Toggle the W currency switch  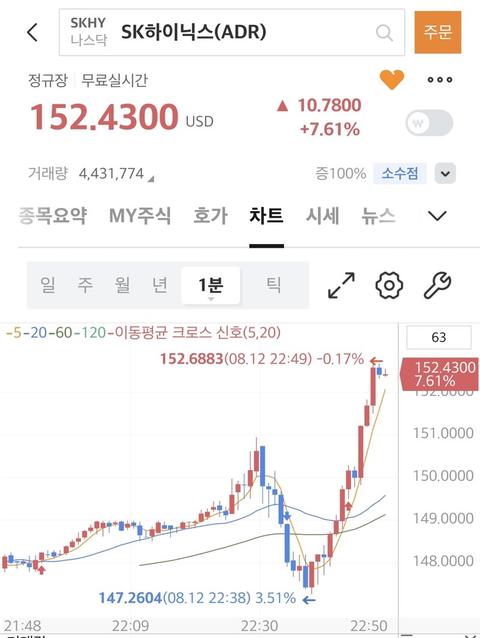pyautogui.click(x=429, y=123)
